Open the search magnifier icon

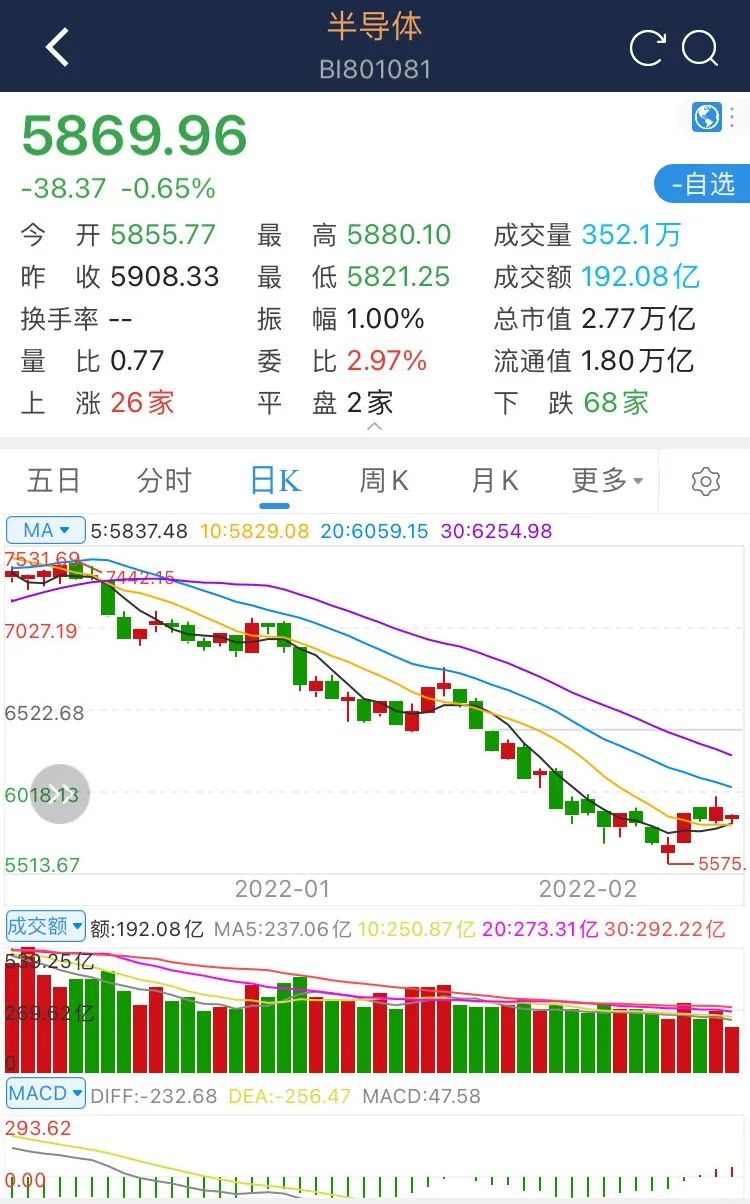(701, 49)
